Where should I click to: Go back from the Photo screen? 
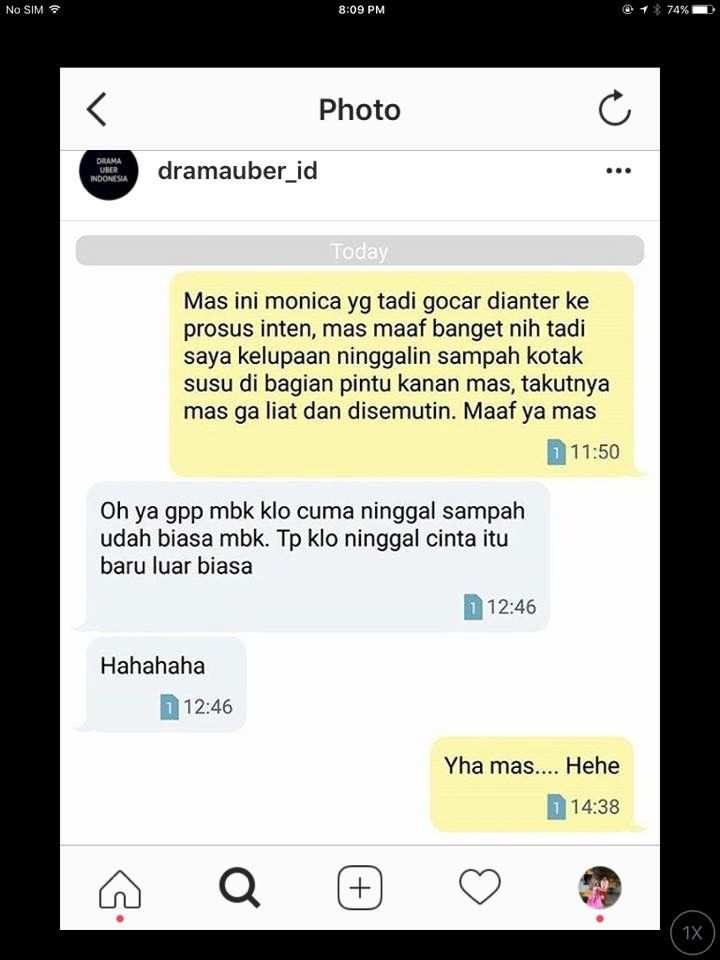tap(97, 109)
